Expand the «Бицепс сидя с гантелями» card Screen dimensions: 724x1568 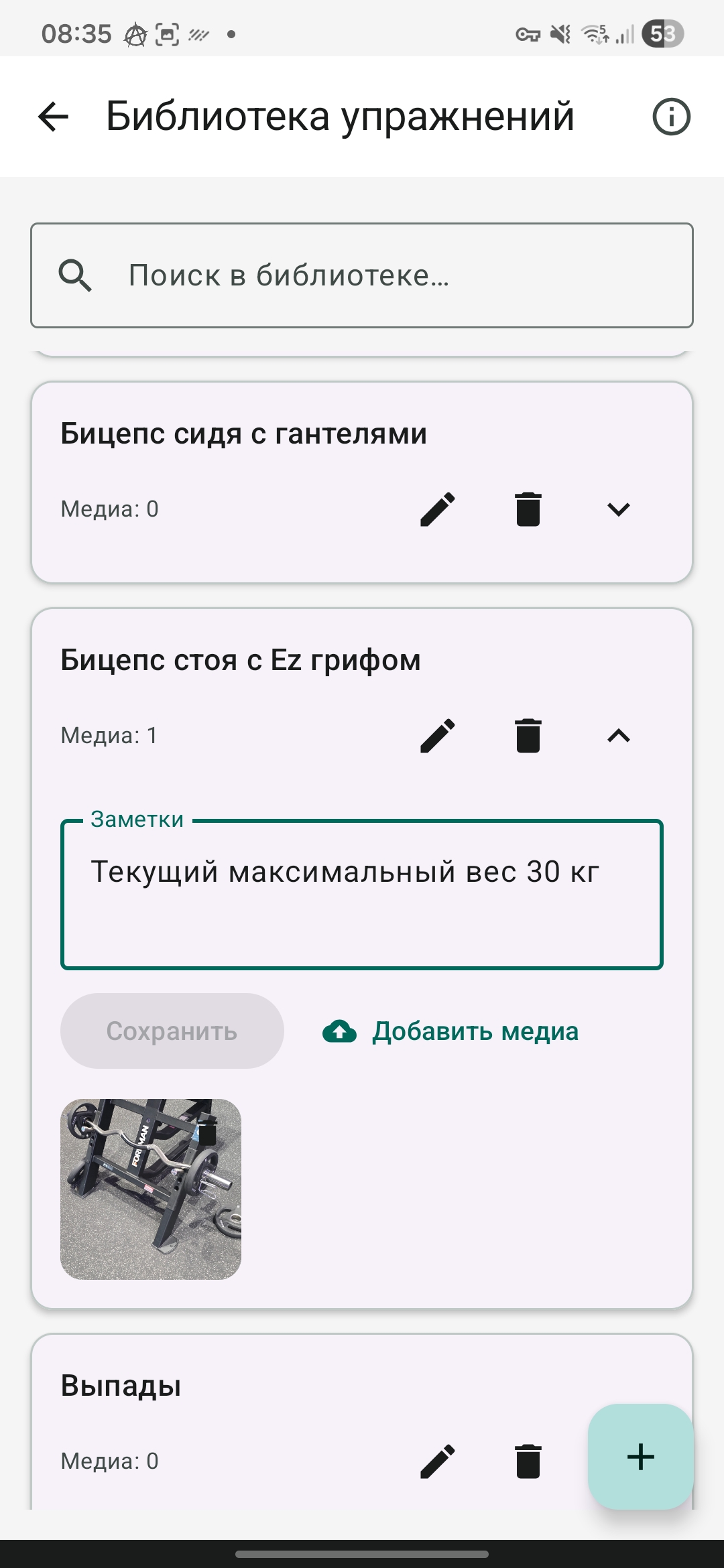point(618,509)
